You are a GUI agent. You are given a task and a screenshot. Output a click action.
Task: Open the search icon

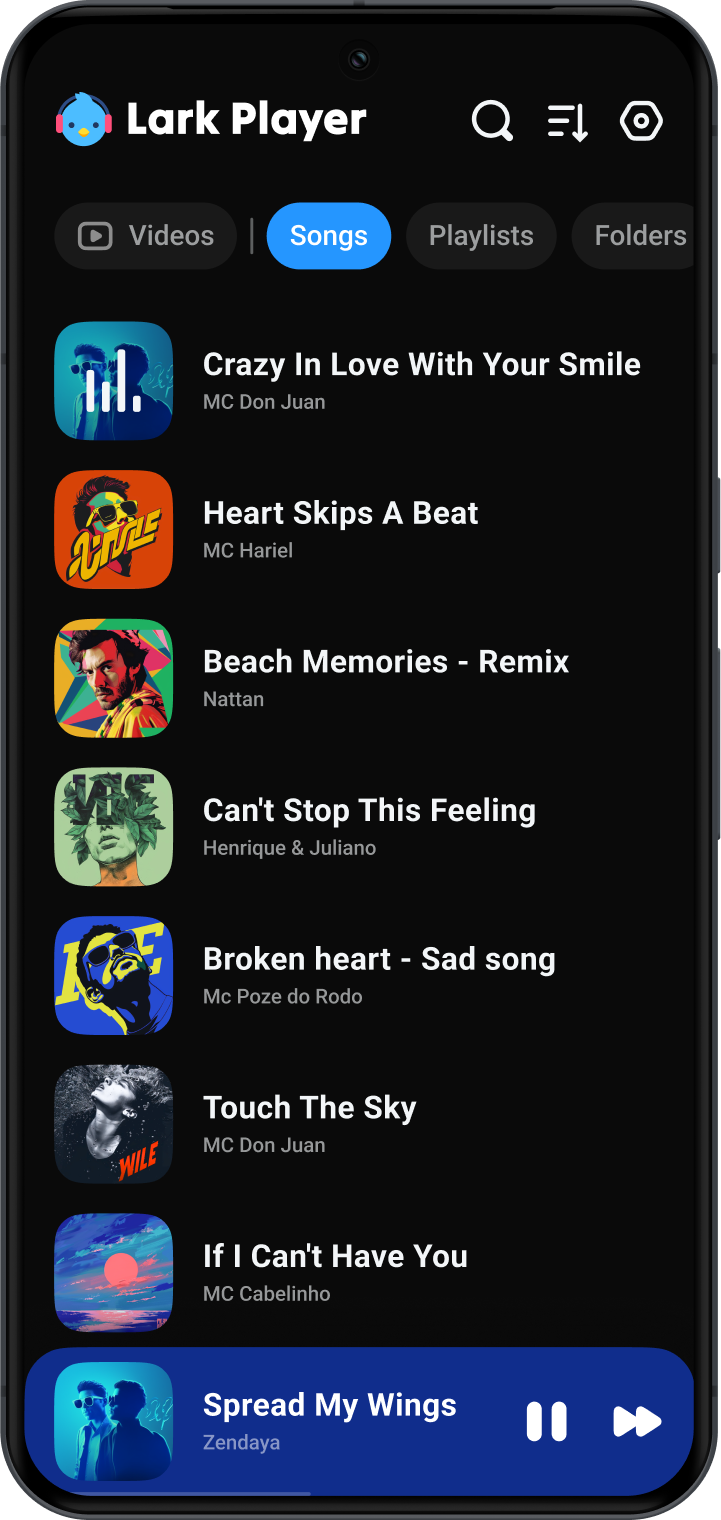point(491,122)
